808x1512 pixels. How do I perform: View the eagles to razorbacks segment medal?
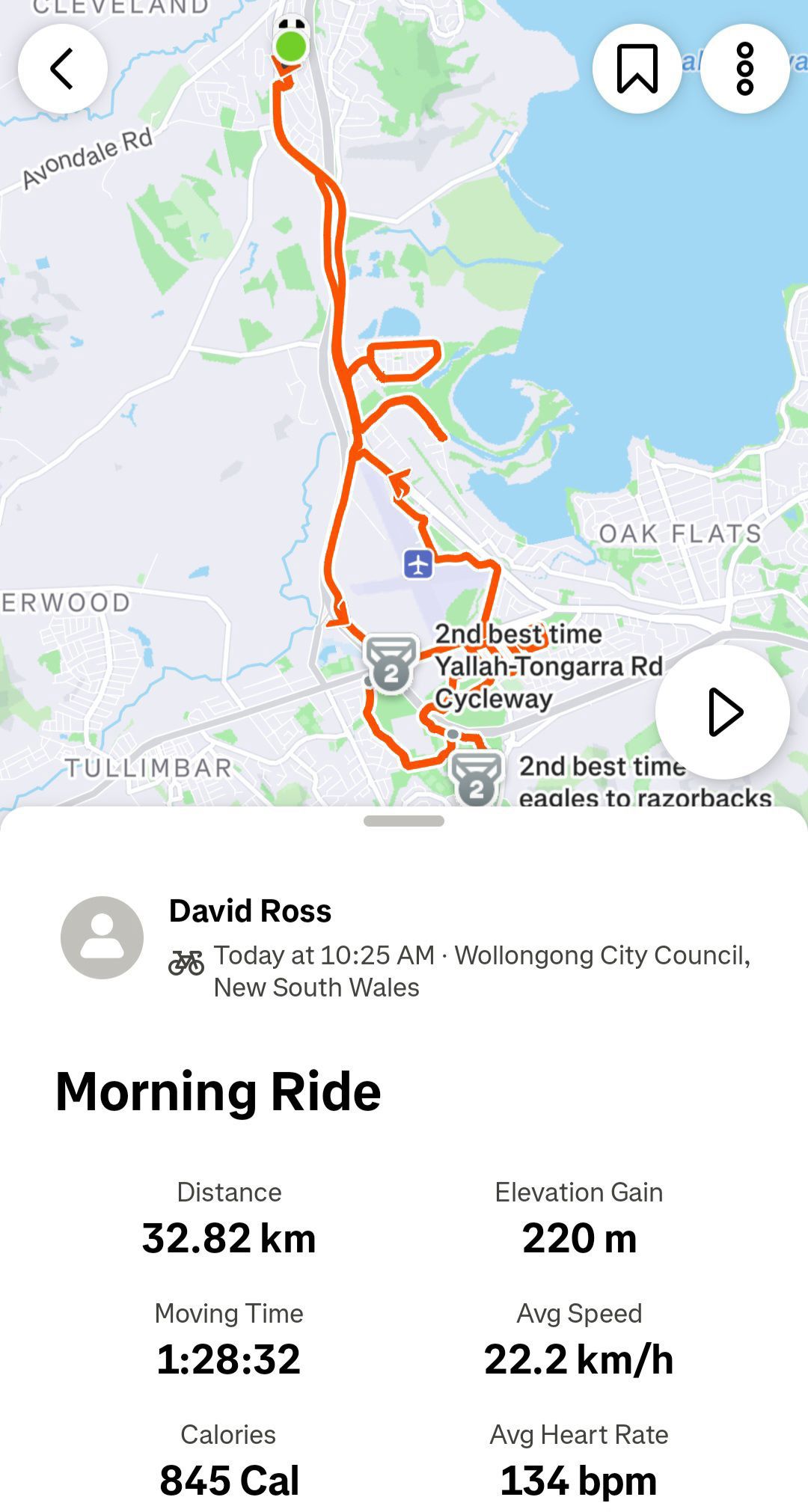click(477, 780)
